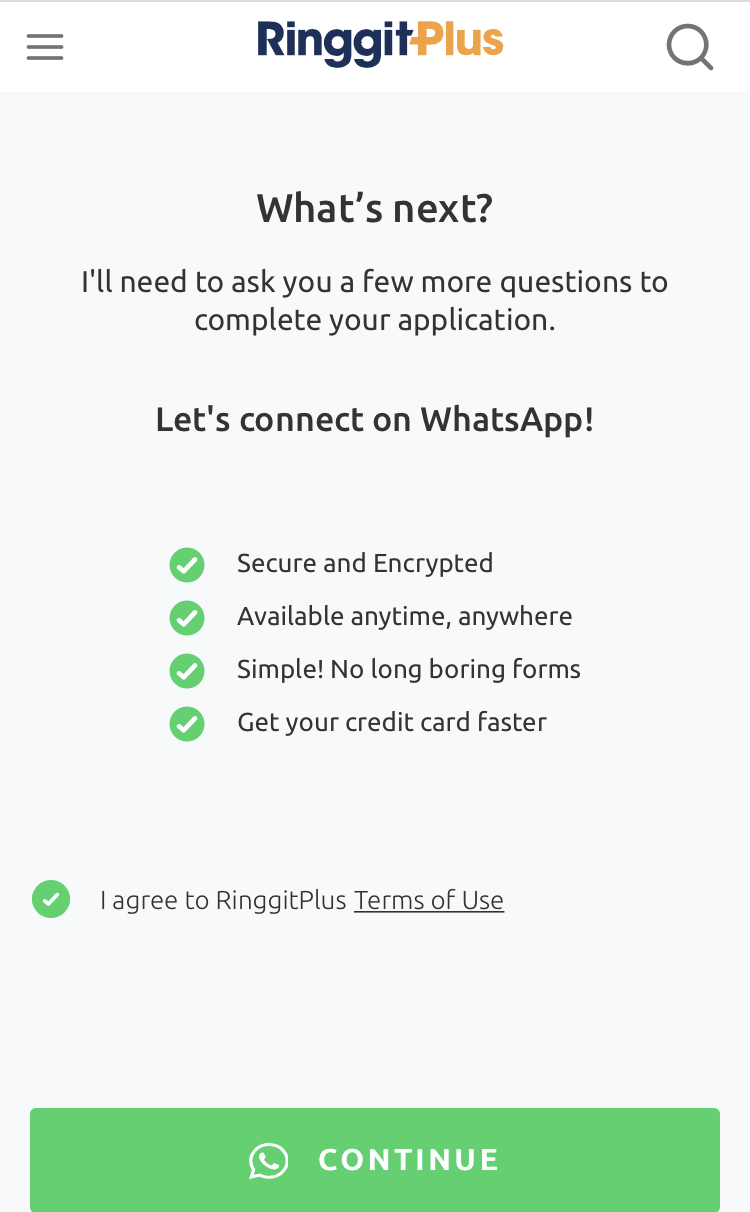Tap the green Continue bar at the bottom
This screenshot has width=750, height=1212.
click(375, 1160)
